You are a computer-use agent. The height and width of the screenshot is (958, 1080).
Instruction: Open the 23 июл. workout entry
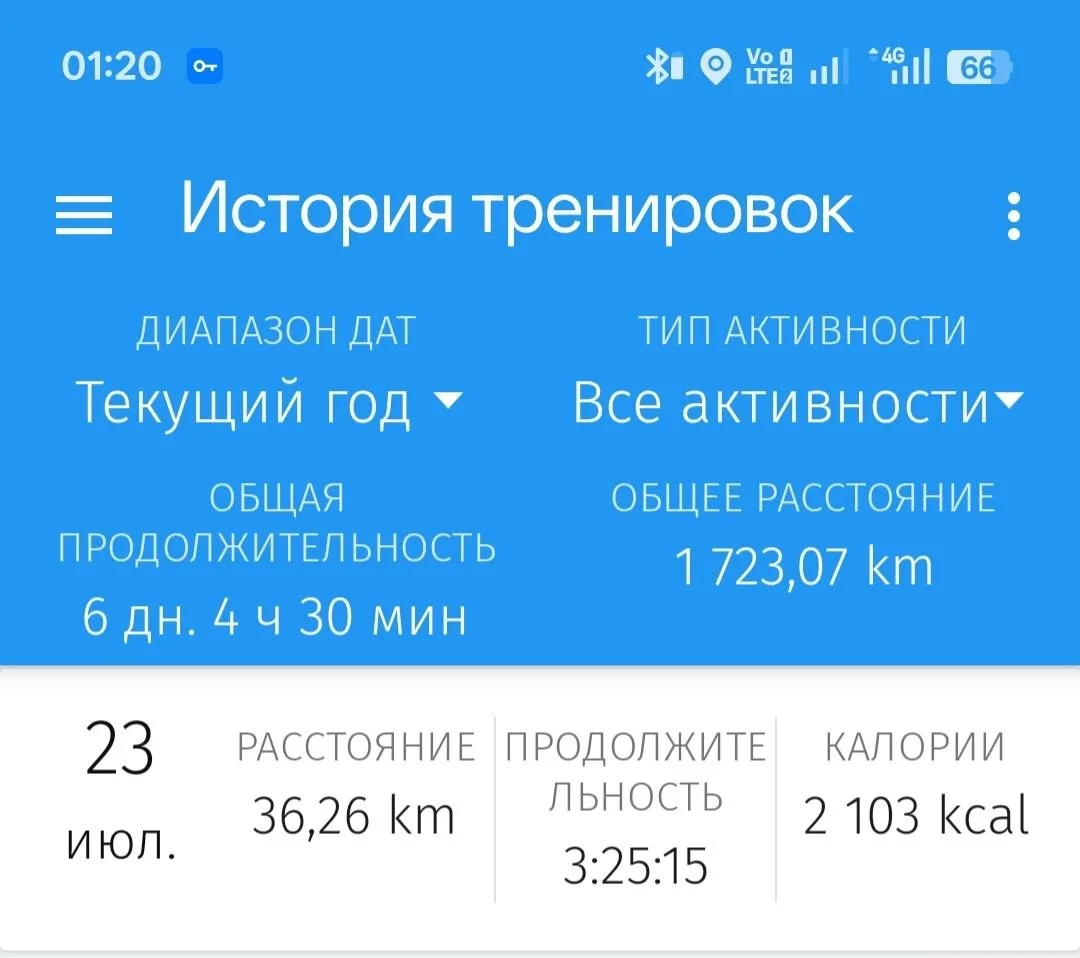[x=540, y=809]
